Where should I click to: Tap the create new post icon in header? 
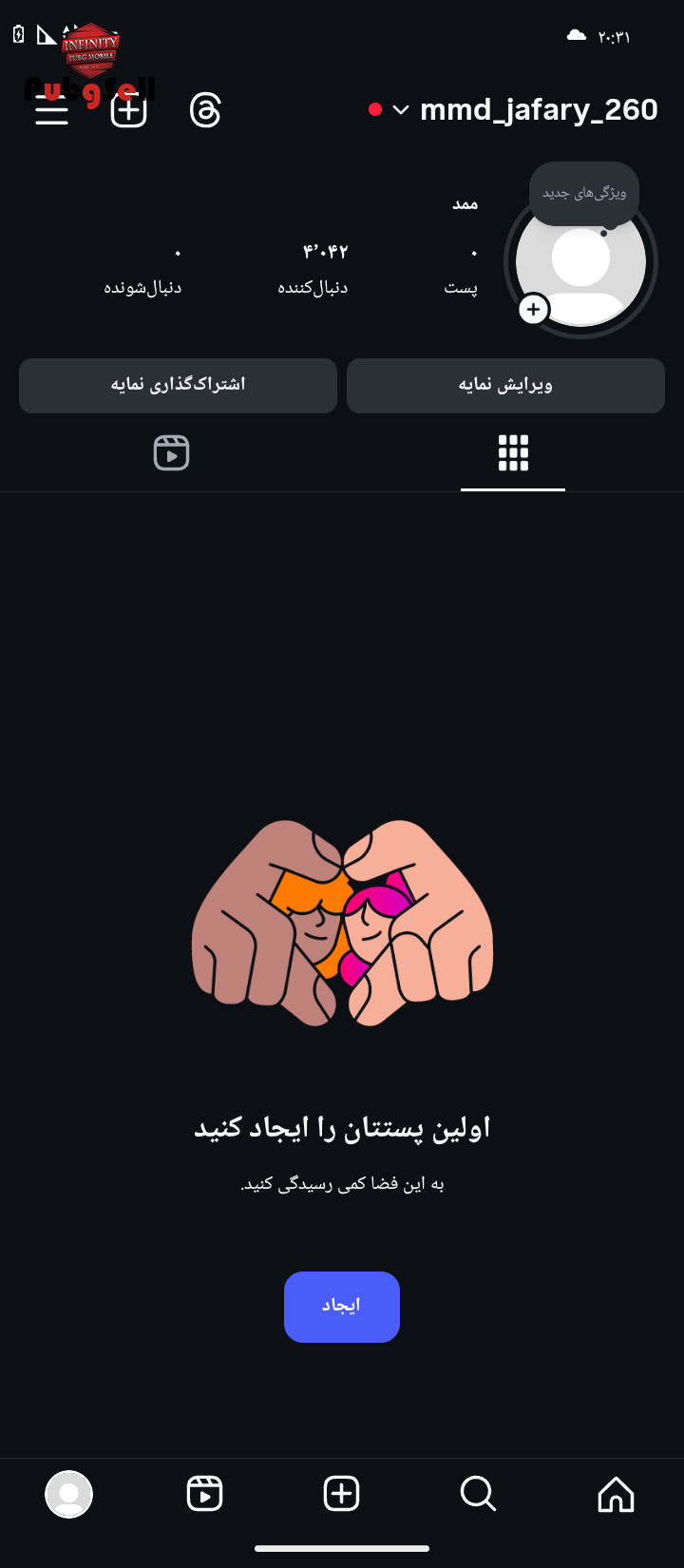point(128,110)
